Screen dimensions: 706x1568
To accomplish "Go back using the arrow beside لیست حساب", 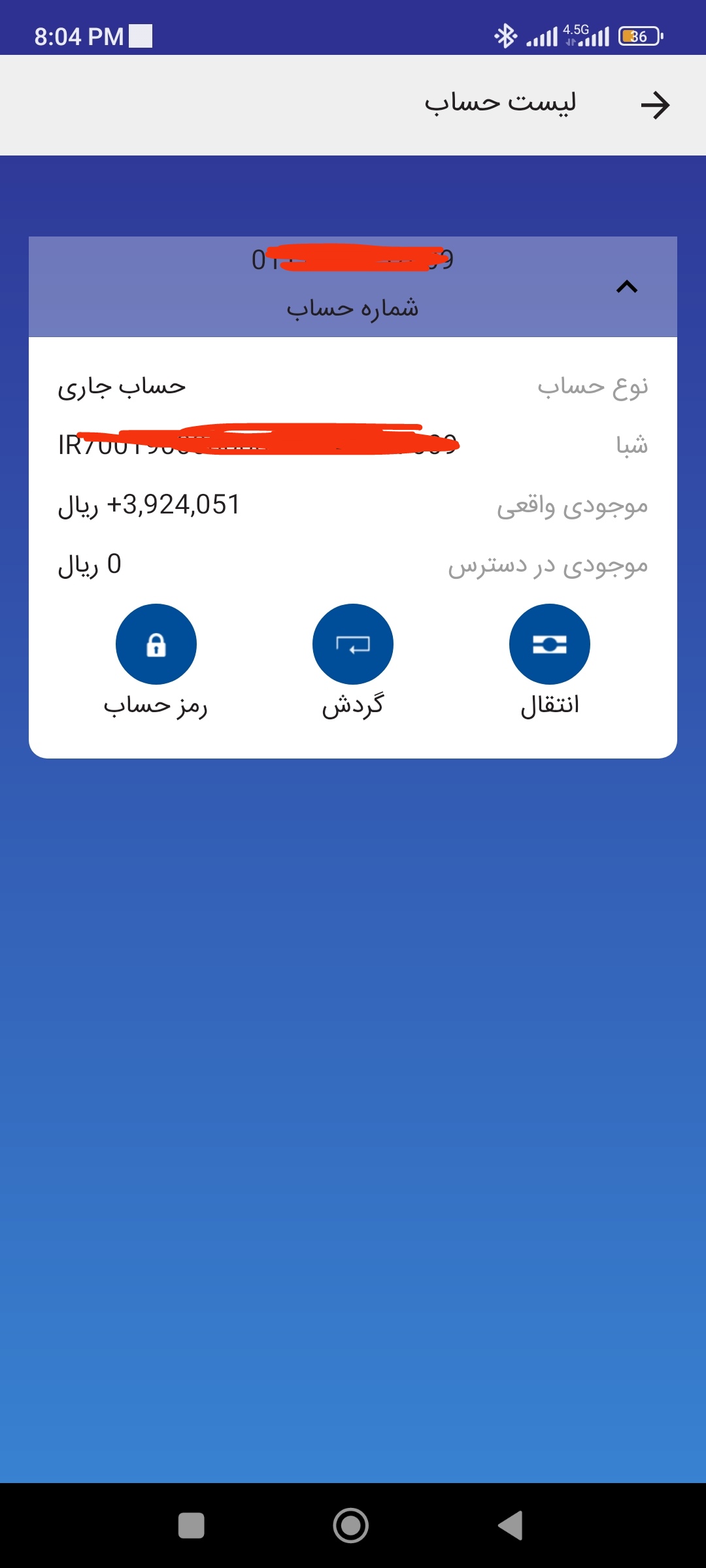I will coord(655,105).
